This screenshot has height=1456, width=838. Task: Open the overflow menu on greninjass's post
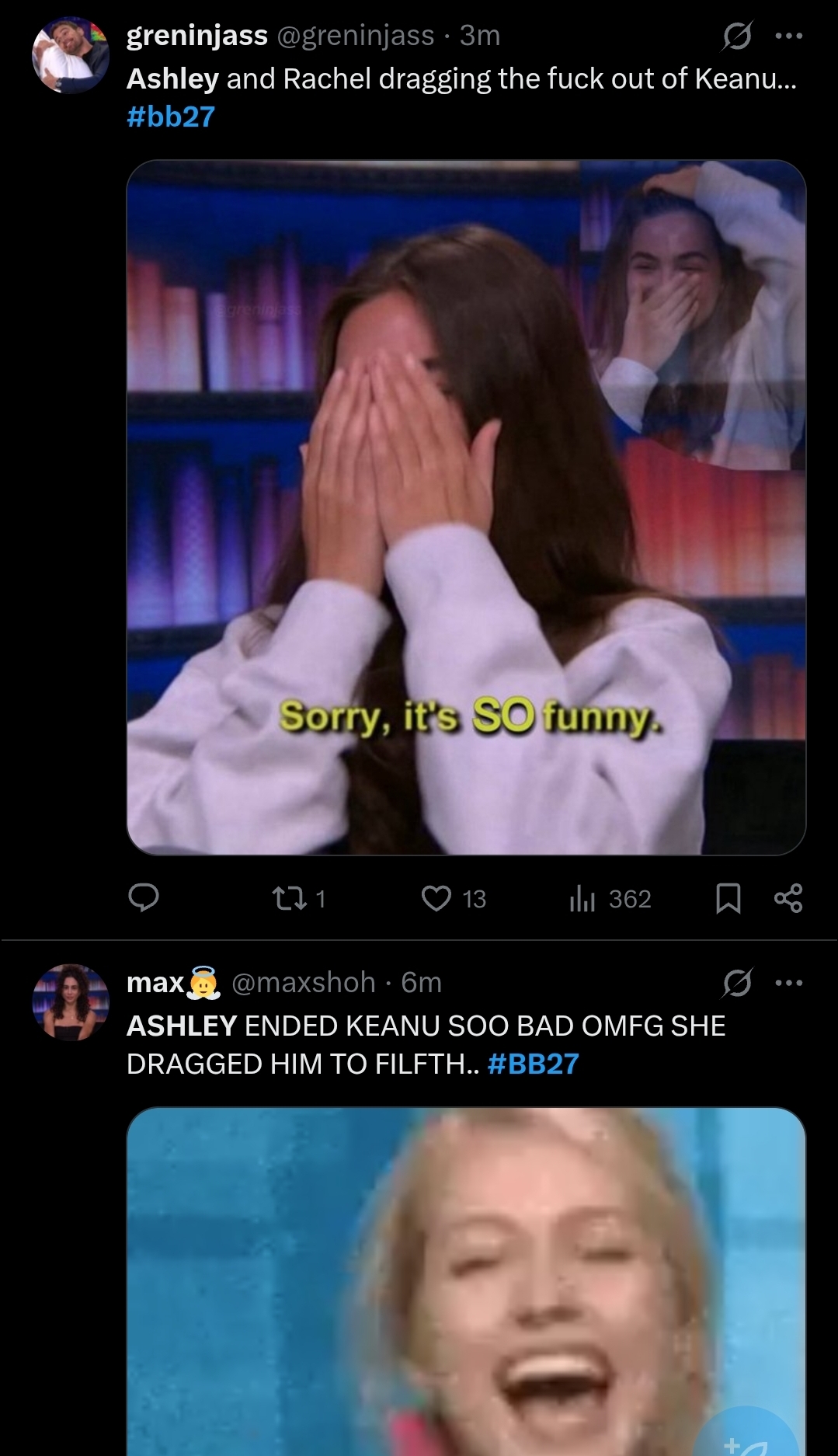coord(788,36)
